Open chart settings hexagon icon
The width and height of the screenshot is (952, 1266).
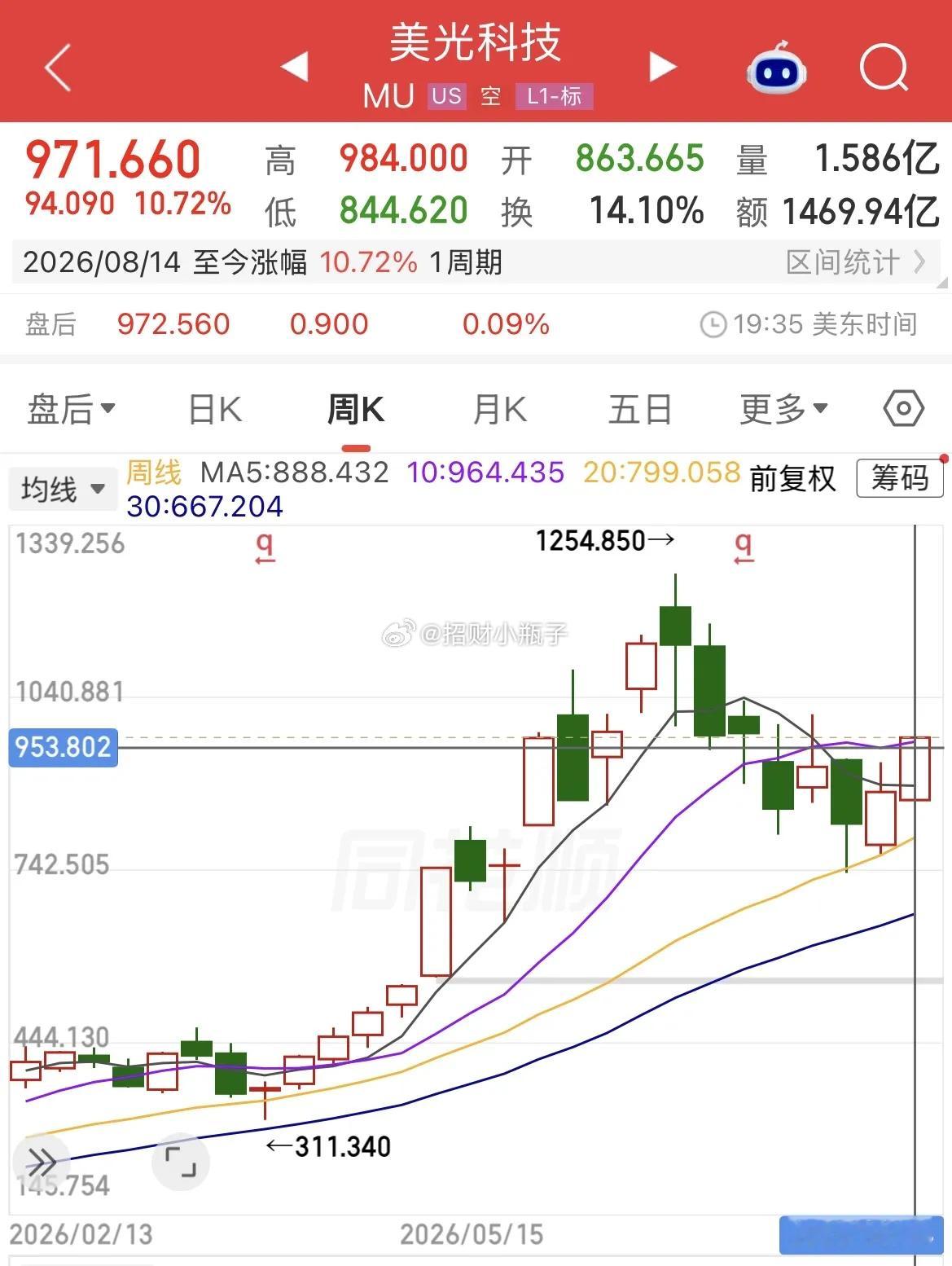903,408
